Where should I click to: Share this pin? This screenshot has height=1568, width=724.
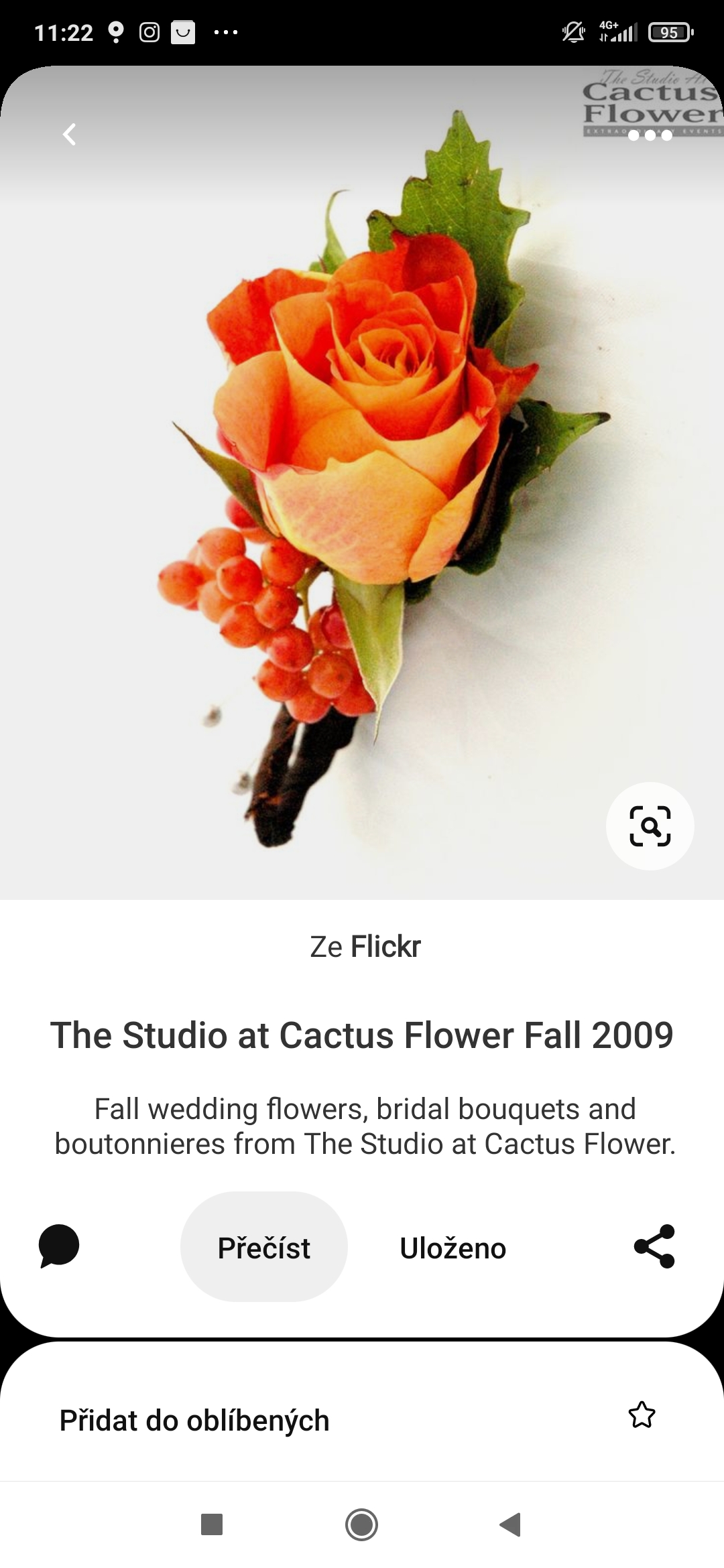(654, 1246)
